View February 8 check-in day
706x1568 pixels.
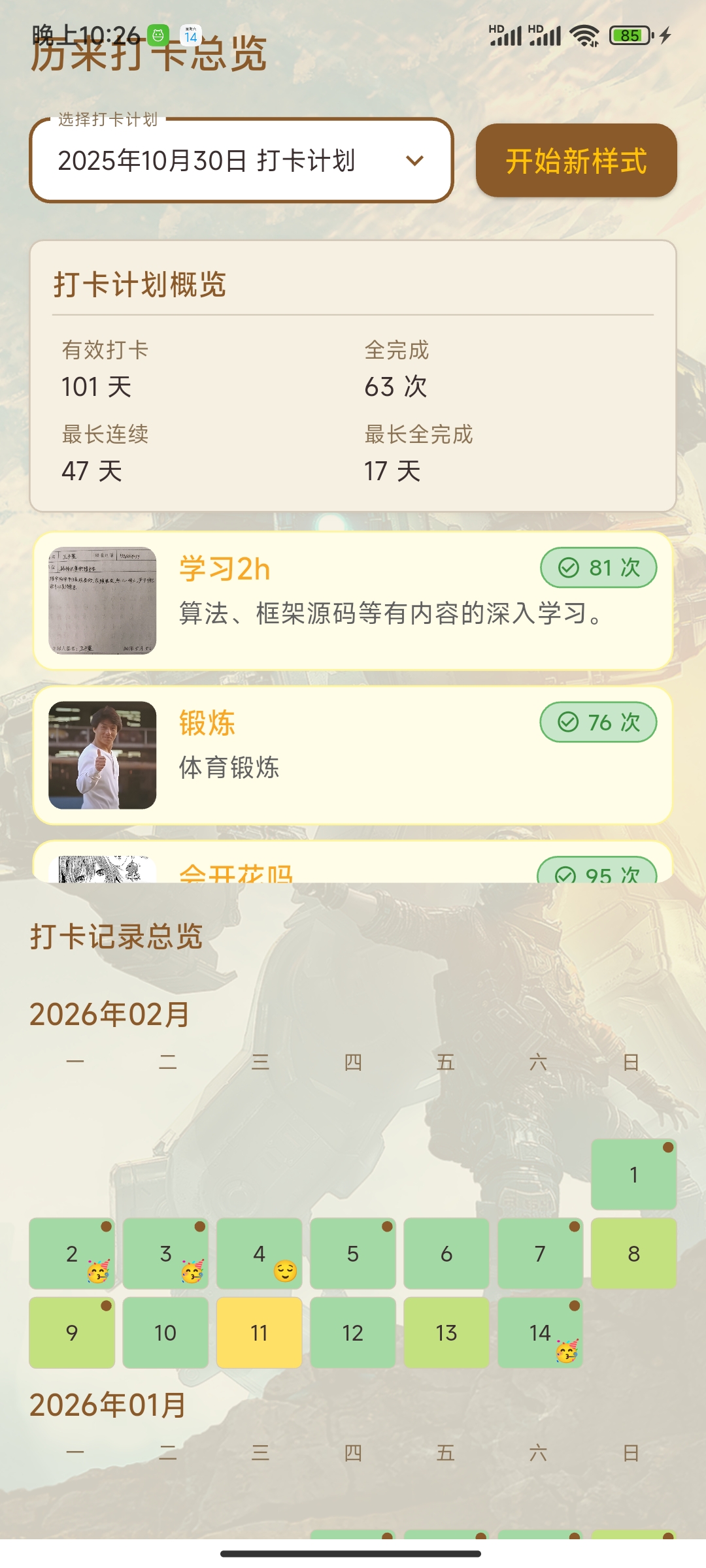633,1254
